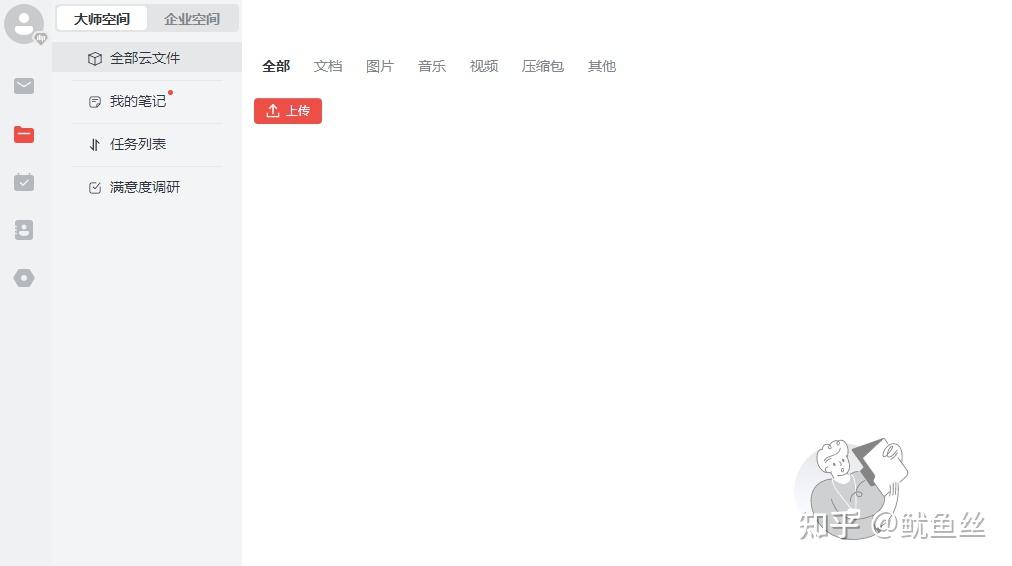Open the red folder files icon

point(24,134)
